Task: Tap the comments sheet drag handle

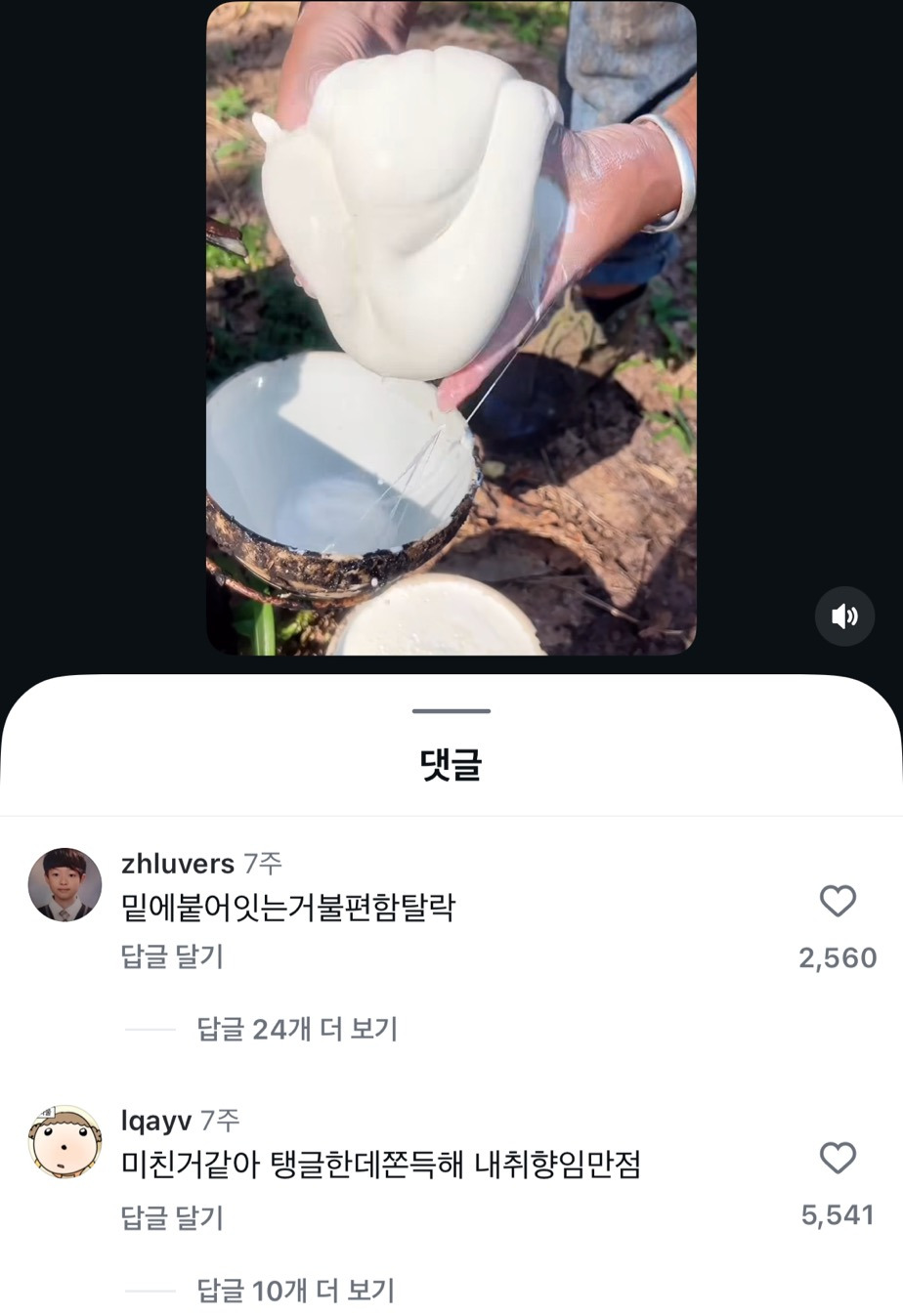Action: (x=451, y=711)
